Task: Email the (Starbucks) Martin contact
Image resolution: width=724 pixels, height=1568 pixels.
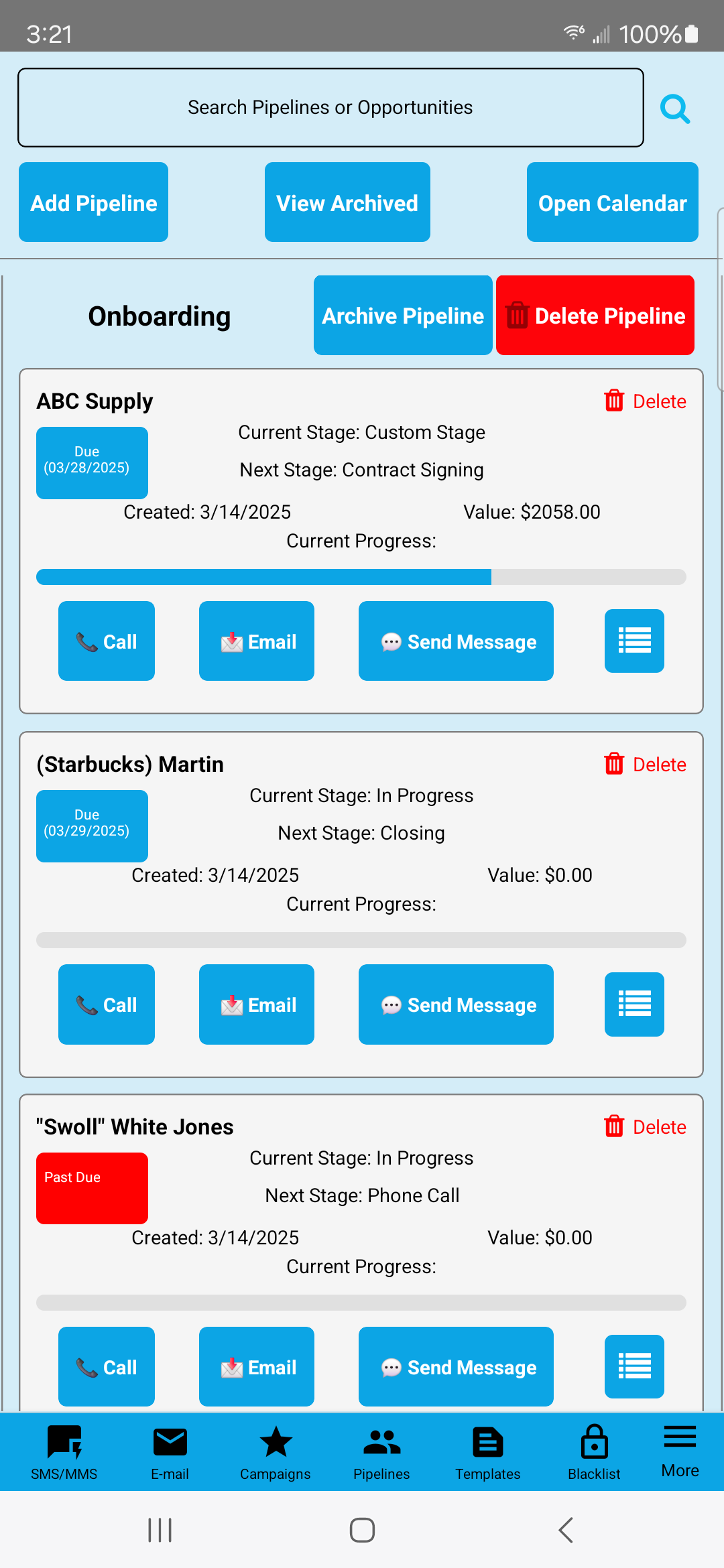Action: [257, 1004]
